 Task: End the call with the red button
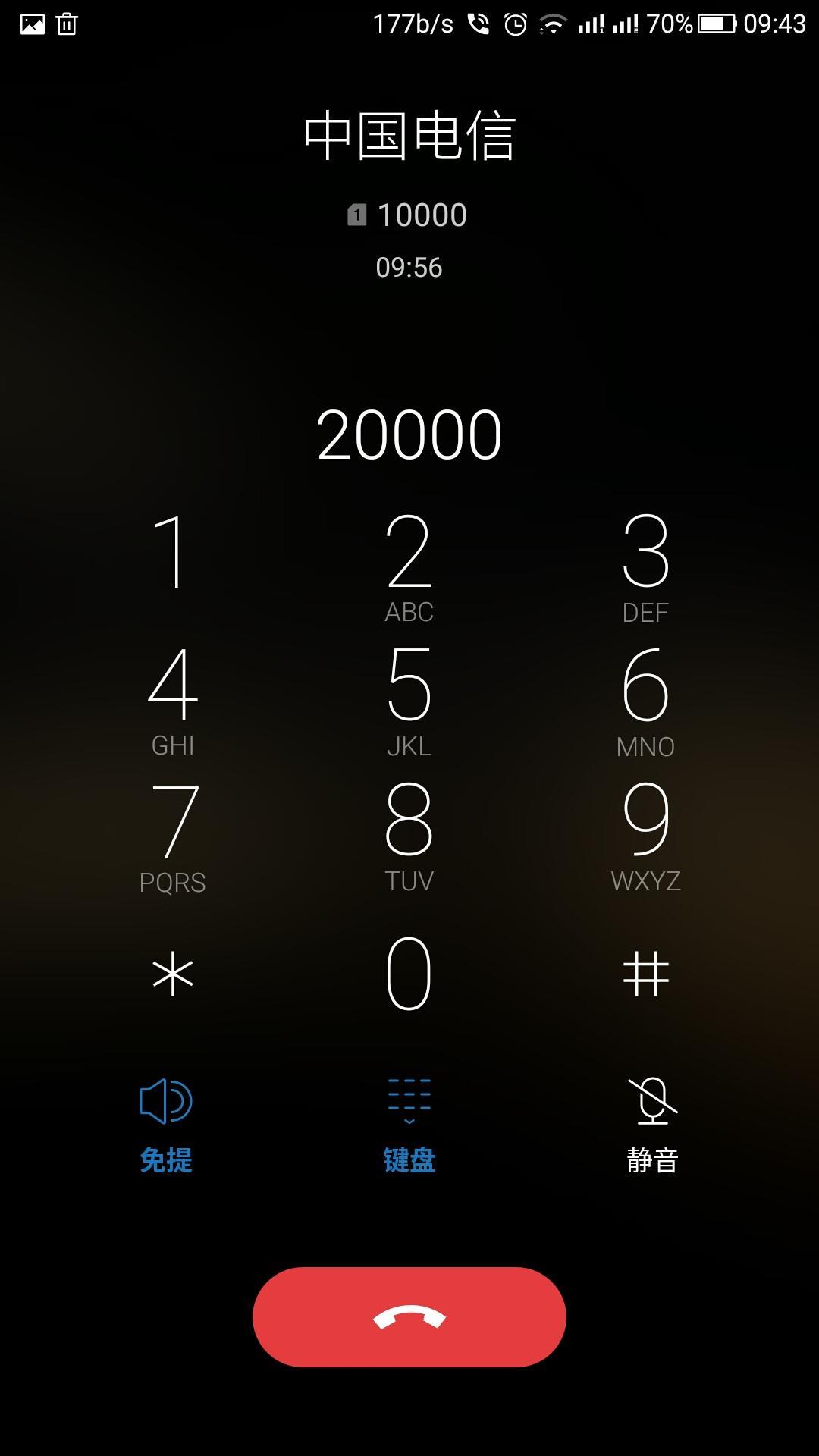pyautogui.click(x=409, y=1317)
